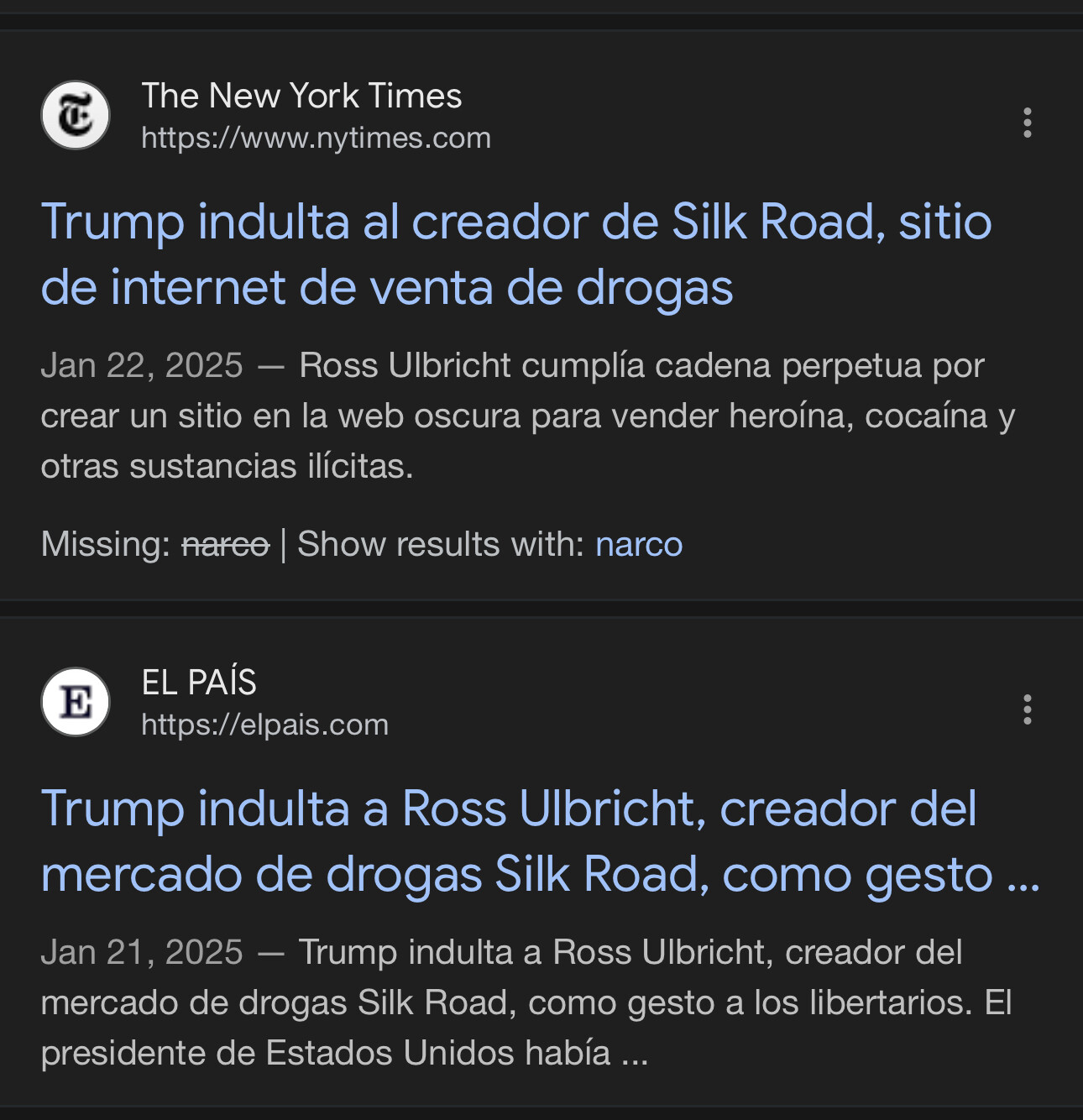Visit the nytimes.com site link
The image size is (1083, 1120).
[x=316, y=138]
